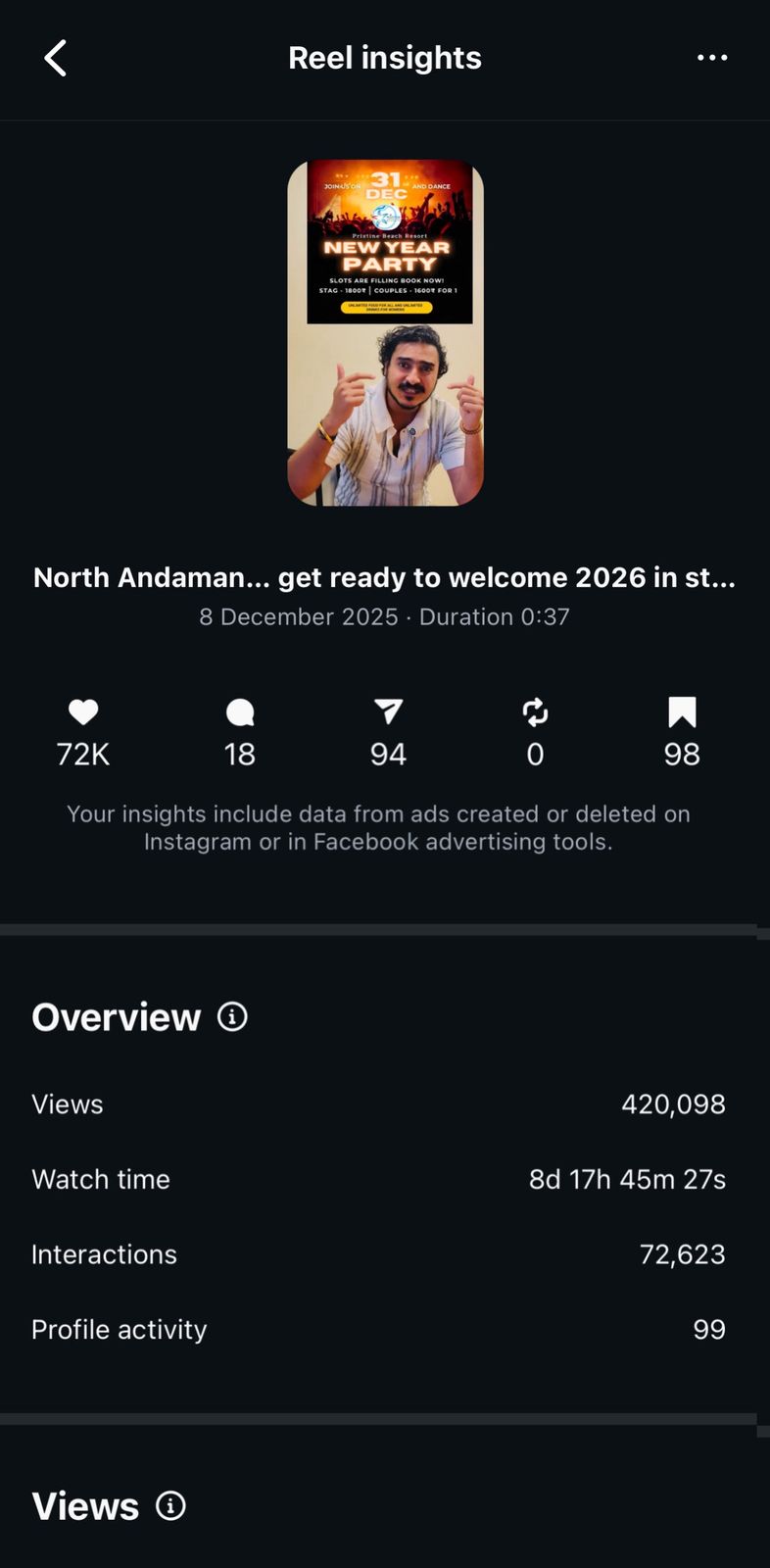Go back from Reel insights
The width and height of the screenshot is (770, 1568).
56,58
